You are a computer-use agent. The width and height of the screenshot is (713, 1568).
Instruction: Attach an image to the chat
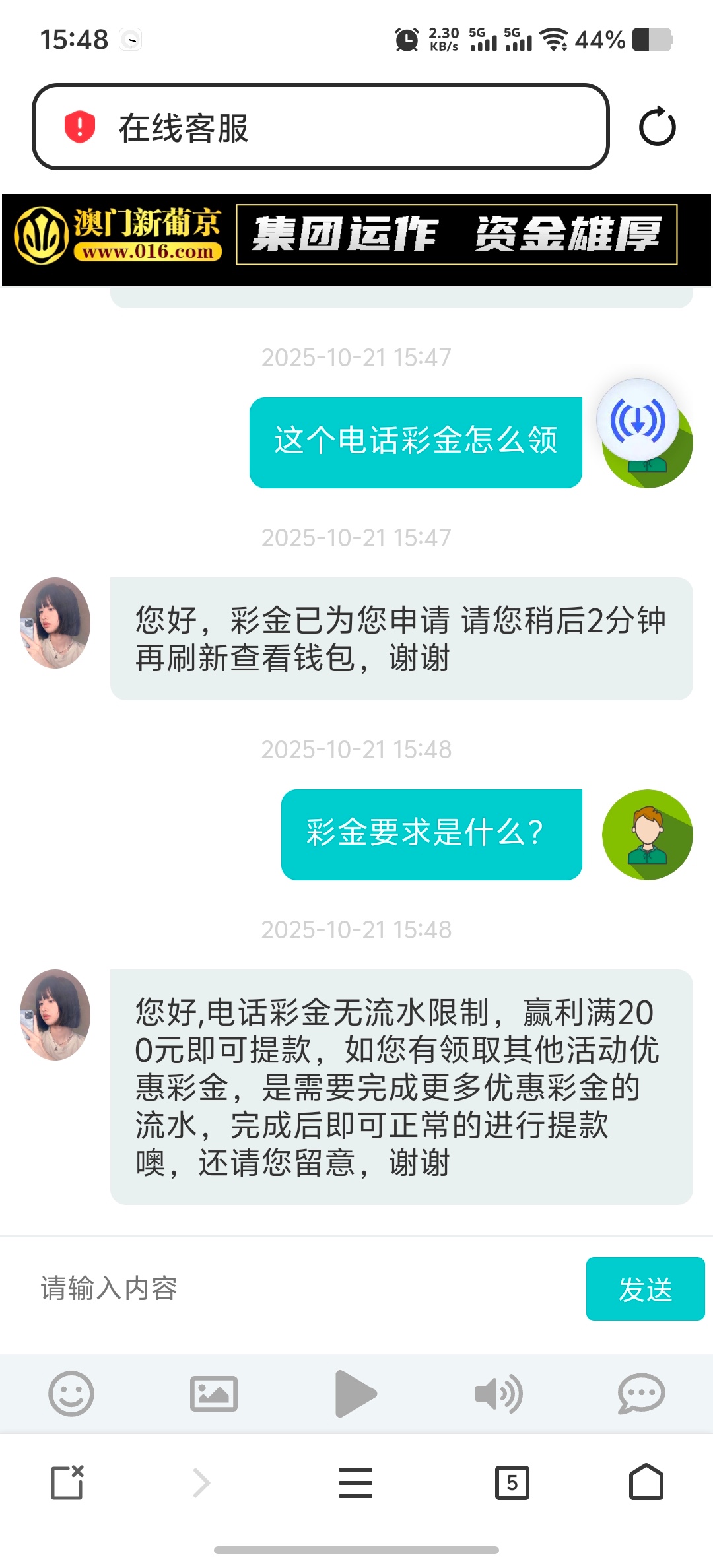pyautogui.click(x=214, y=1394)
